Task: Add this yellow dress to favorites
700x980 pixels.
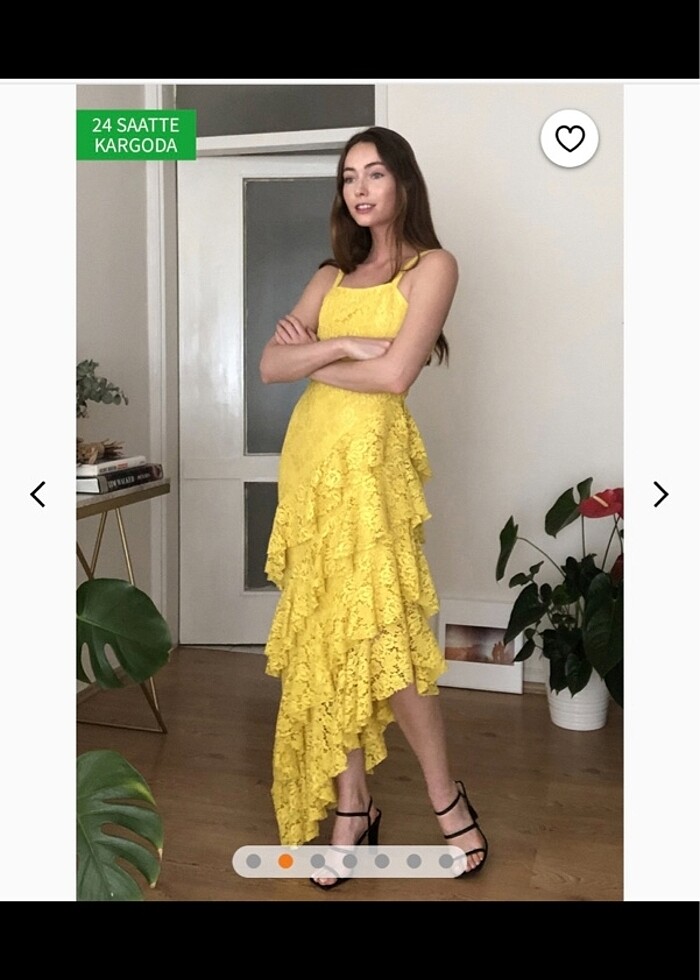Action: (569, 138)
